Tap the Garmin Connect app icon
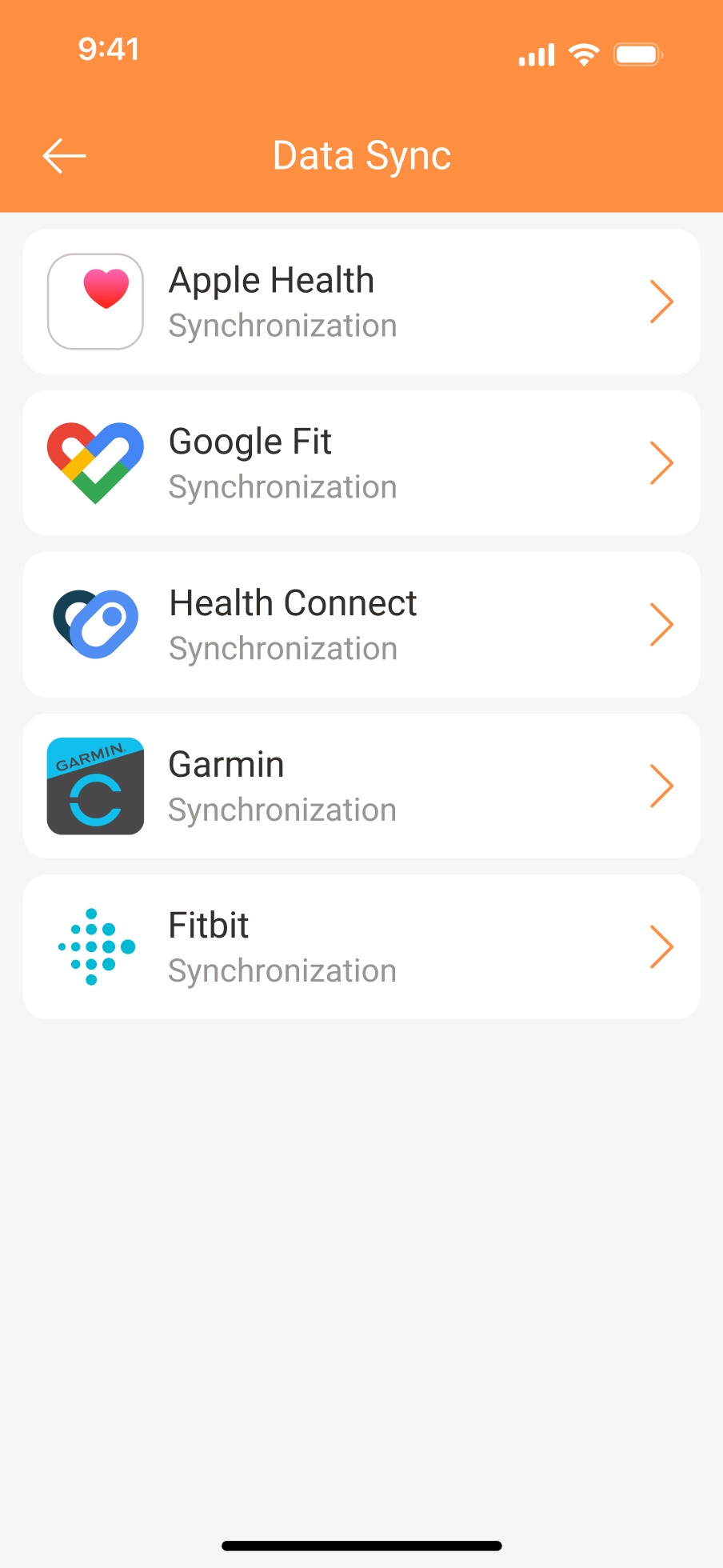723x1568 pixels. (95, 786)
